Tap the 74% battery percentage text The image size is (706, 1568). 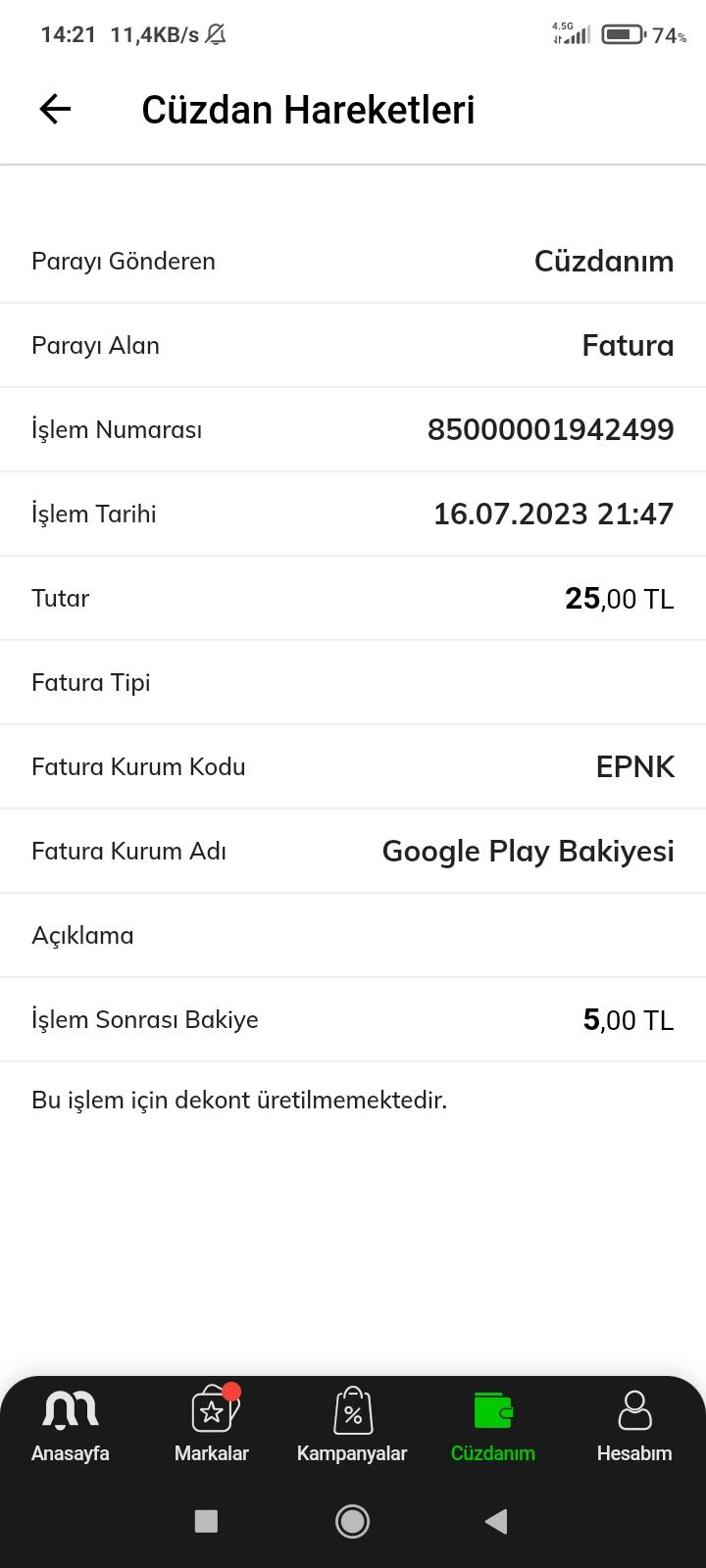[671, 35]
